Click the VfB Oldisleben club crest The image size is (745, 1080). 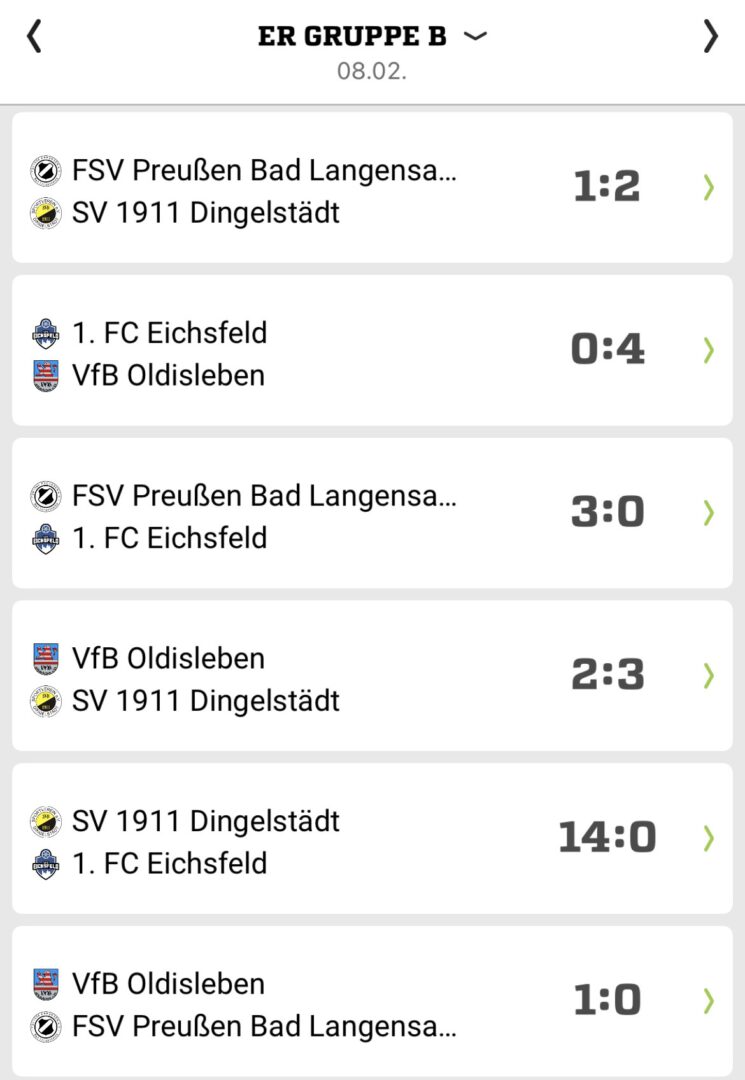(44, 375)
